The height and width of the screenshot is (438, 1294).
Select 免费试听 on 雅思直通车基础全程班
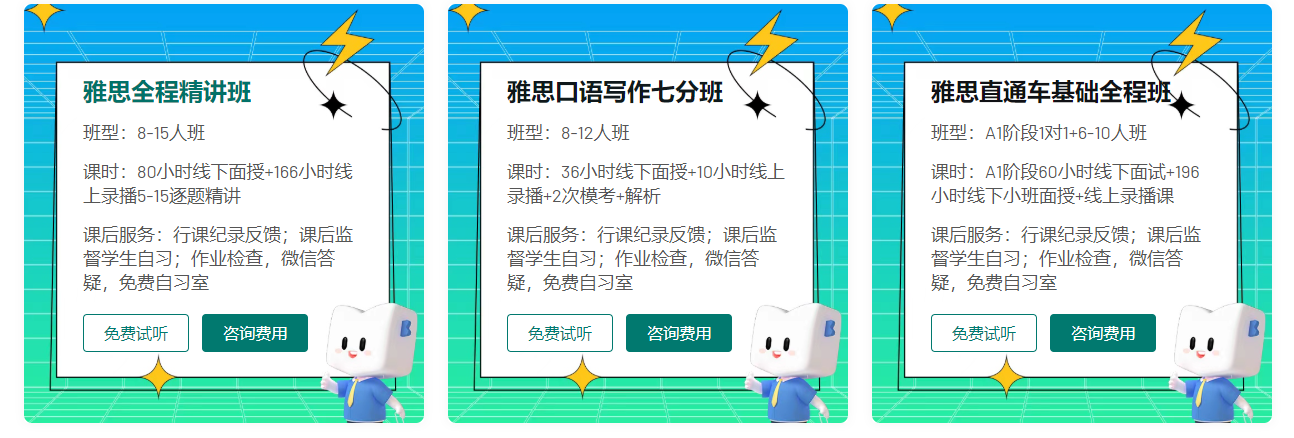click(x=984, y=333)
